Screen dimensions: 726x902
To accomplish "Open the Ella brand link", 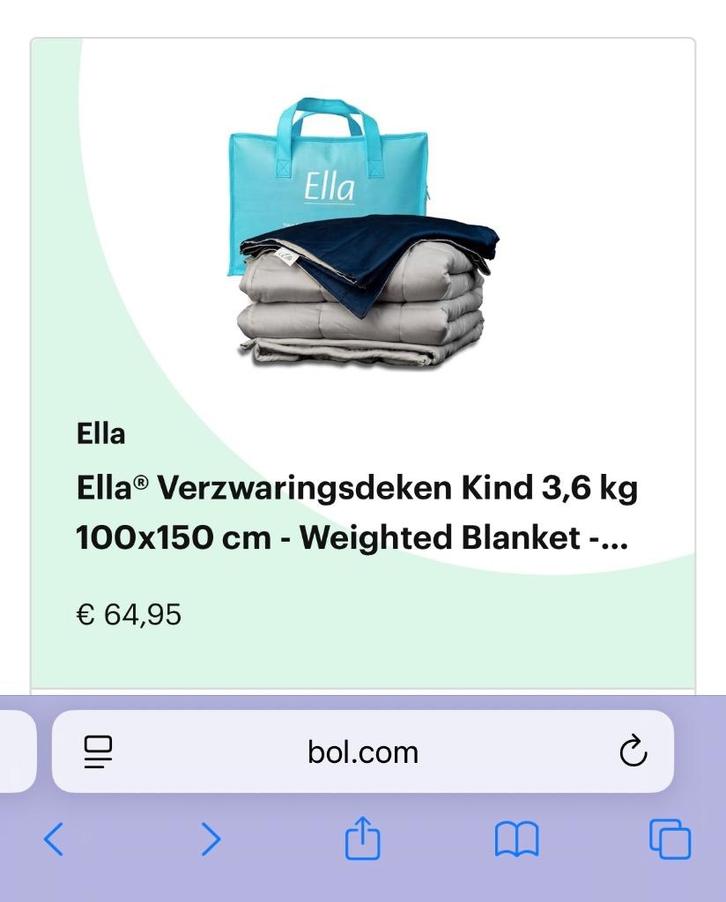I will (x=101, y=434).
